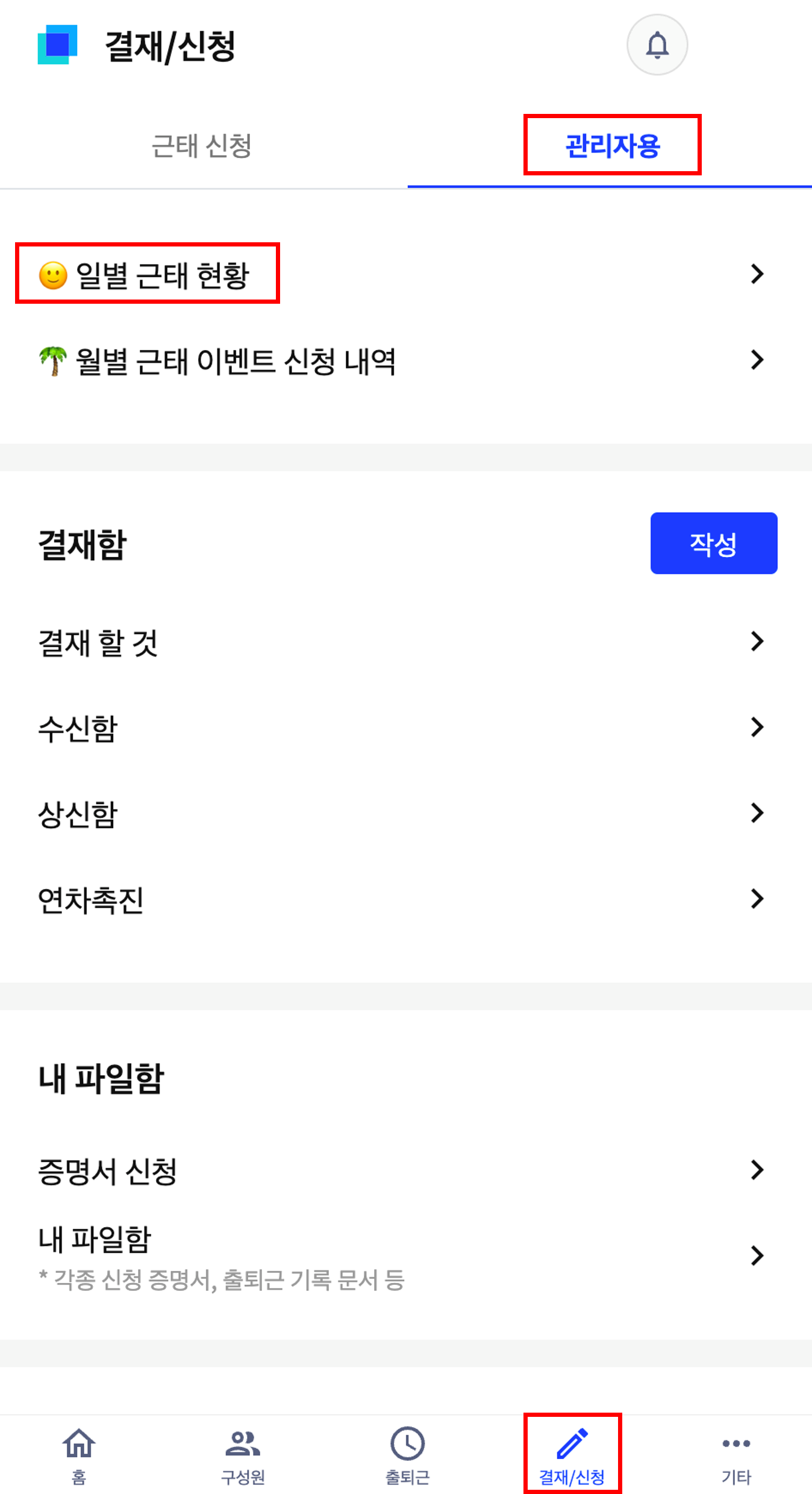
Task: Open the notification bell icon
Action: 658,46
